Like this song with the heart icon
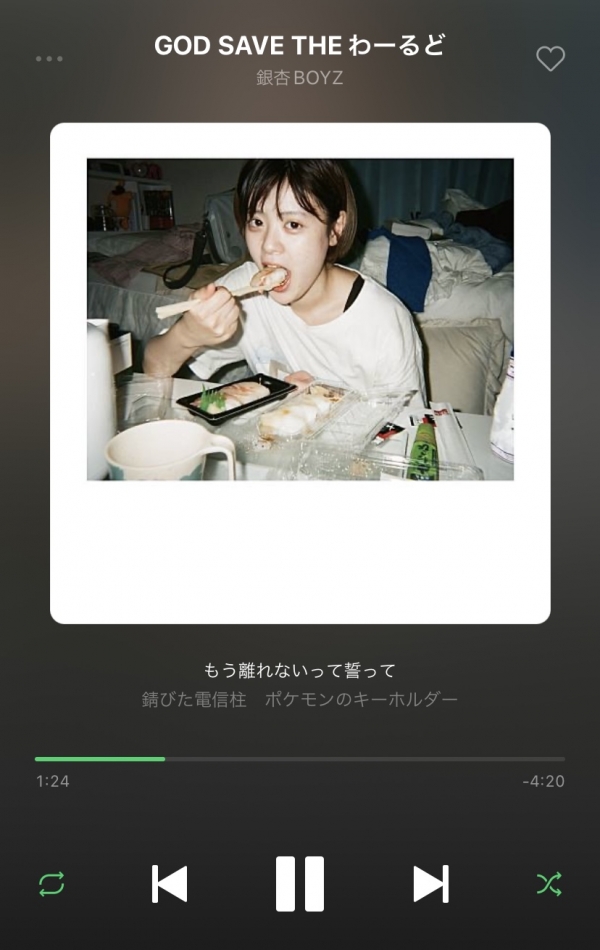This screenshot has width=600, height=950. pyautogui.click(x=550, y=59)
